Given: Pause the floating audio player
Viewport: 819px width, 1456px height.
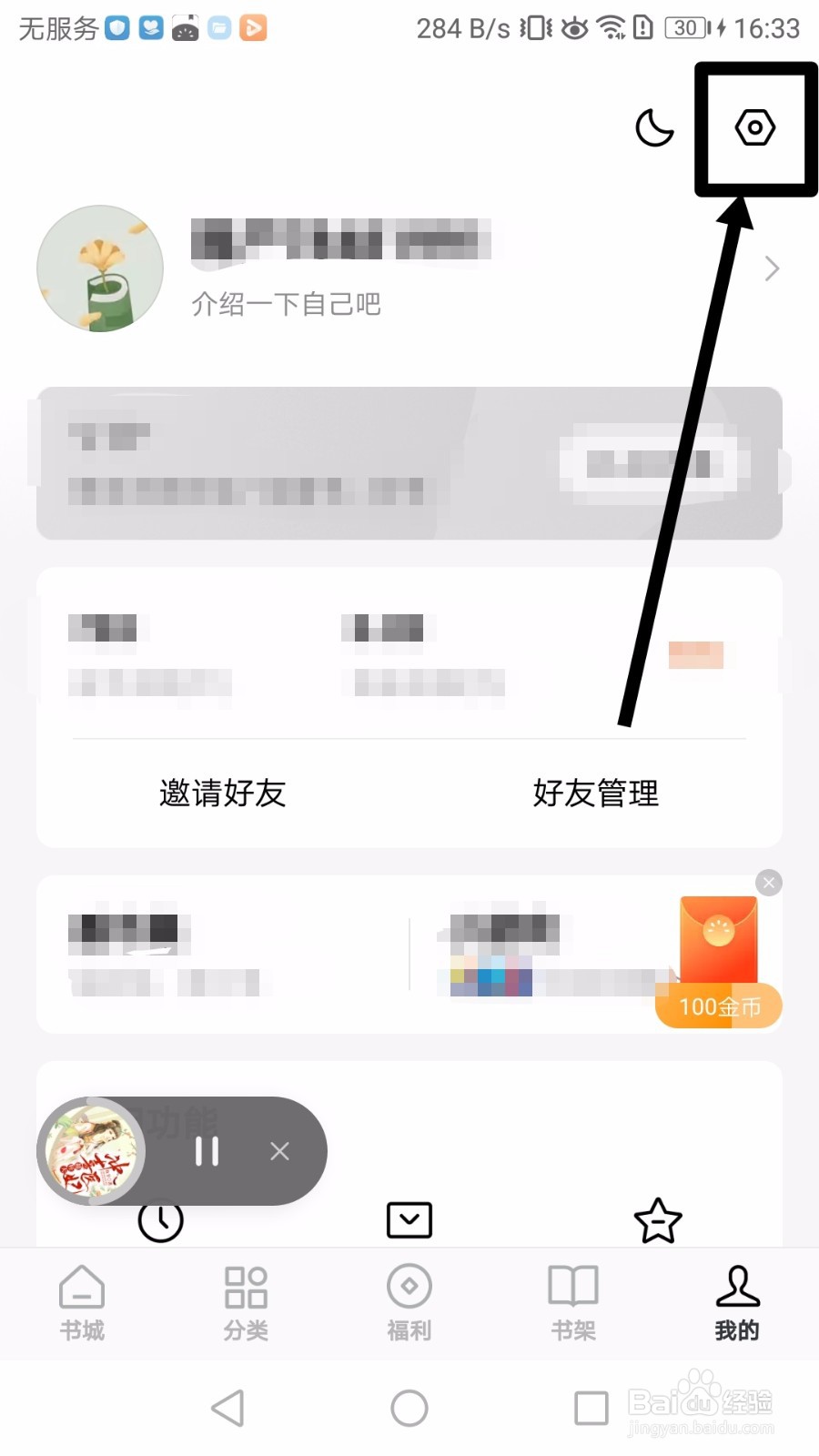Looking at the screenshot, I should 207,1150.
